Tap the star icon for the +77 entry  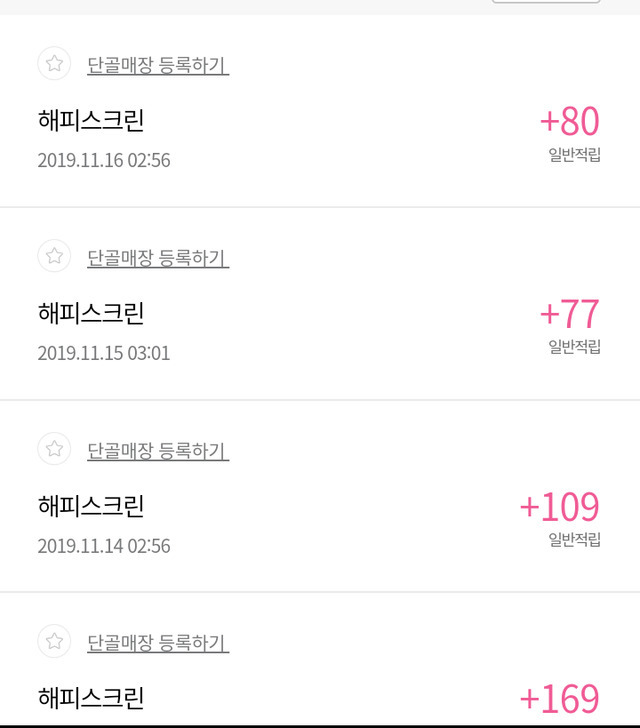tap(54, 256)
